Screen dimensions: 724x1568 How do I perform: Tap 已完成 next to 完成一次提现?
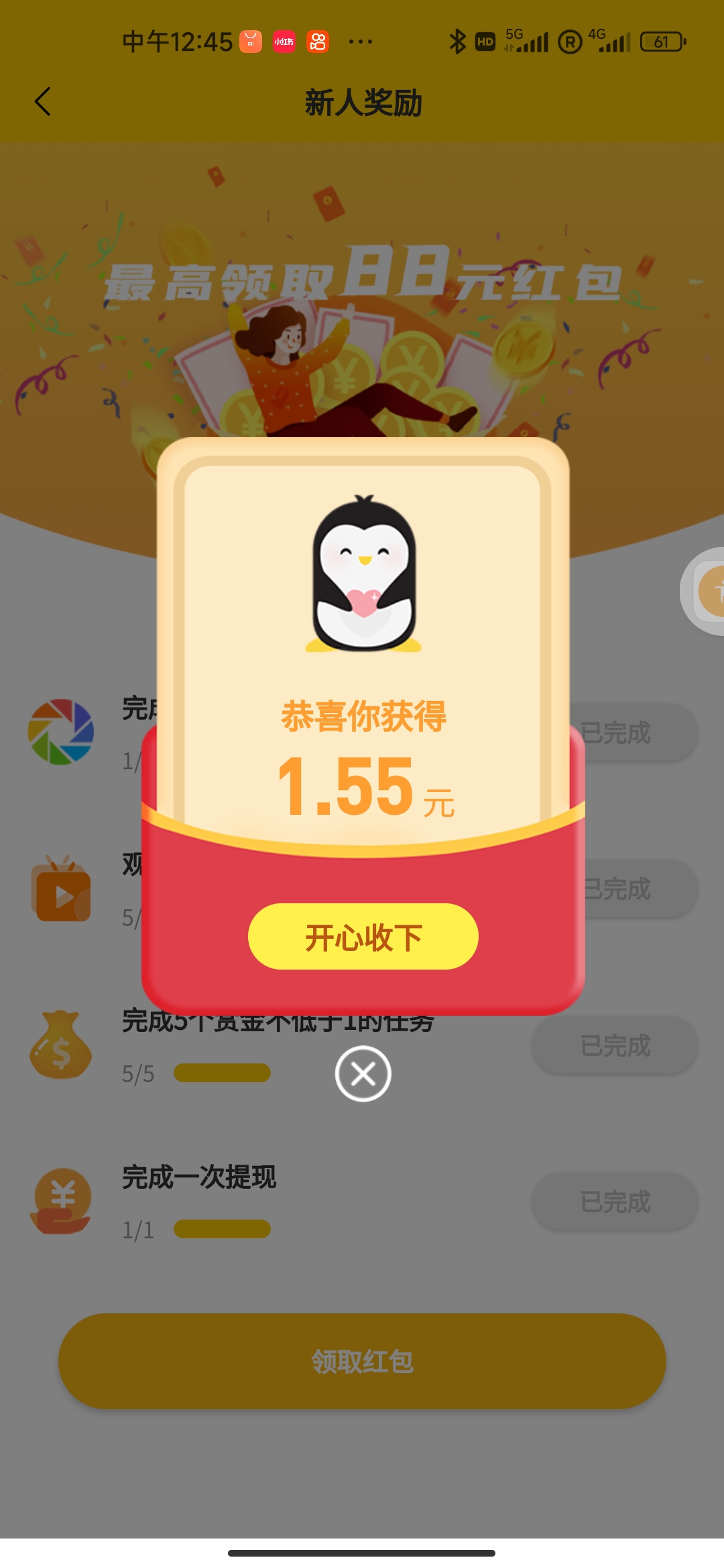615,1201
